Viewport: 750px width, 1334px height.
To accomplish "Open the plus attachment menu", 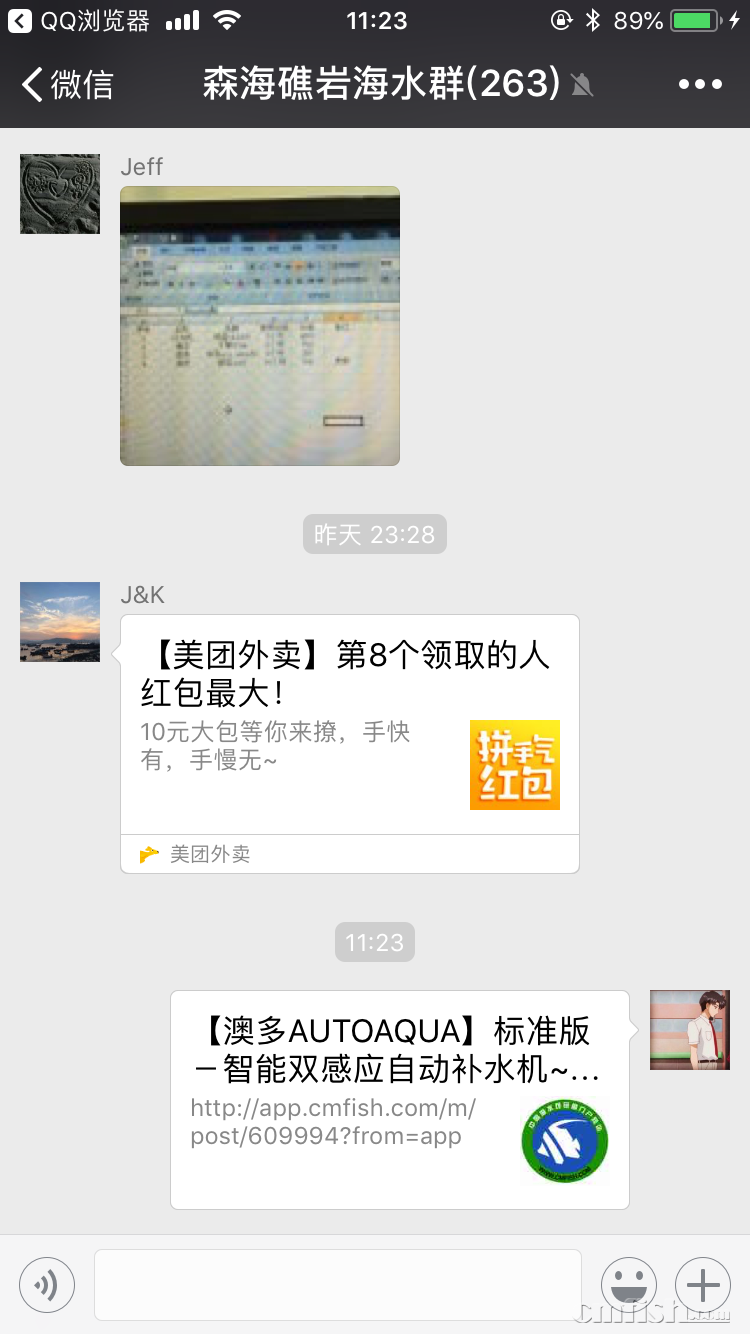I will pyautogui.click(x=703, y=1284).
